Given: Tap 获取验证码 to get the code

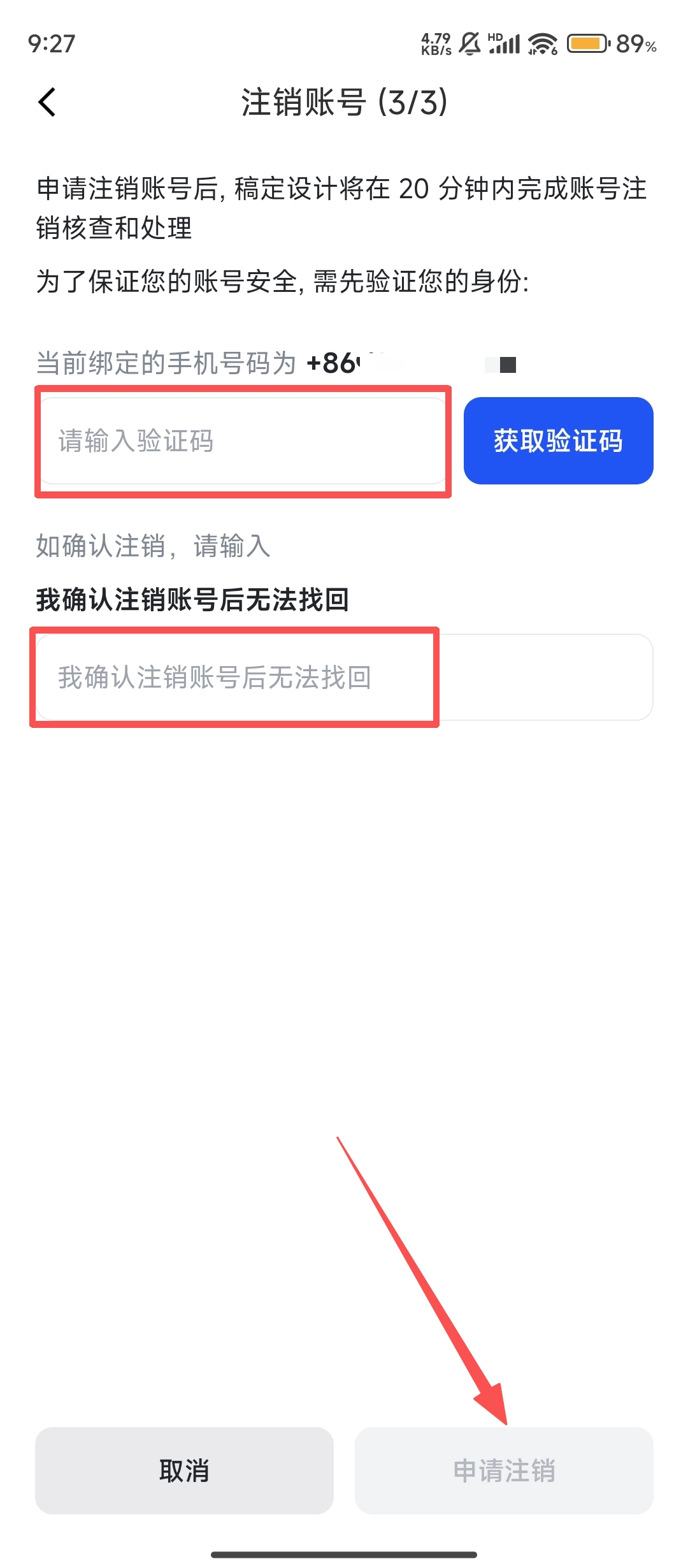Looking at the screenshot, I should pyautogui.click(x=558, y=441).
